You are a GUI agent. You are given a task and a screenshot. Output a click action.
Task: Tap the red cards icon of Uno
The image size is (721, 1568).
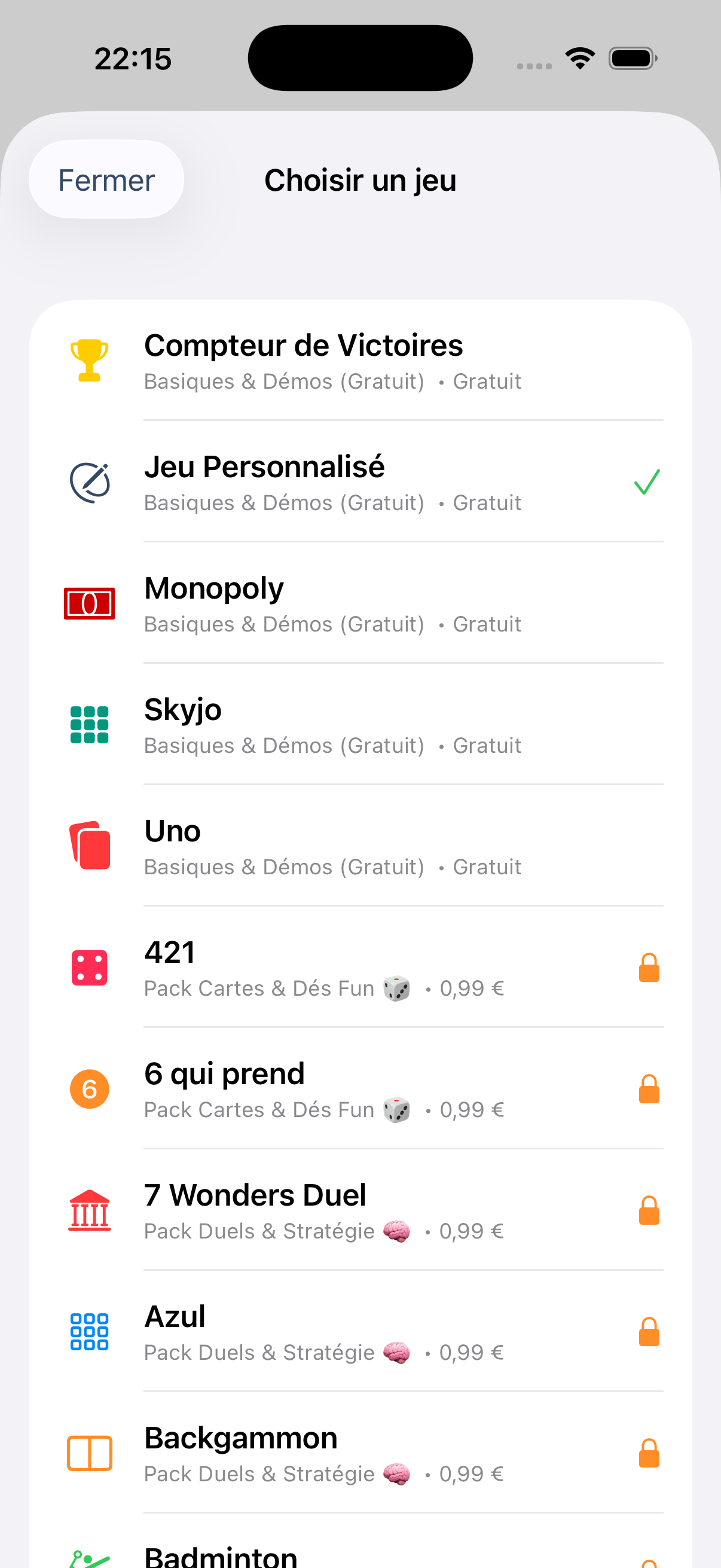[x=89, y=846]
